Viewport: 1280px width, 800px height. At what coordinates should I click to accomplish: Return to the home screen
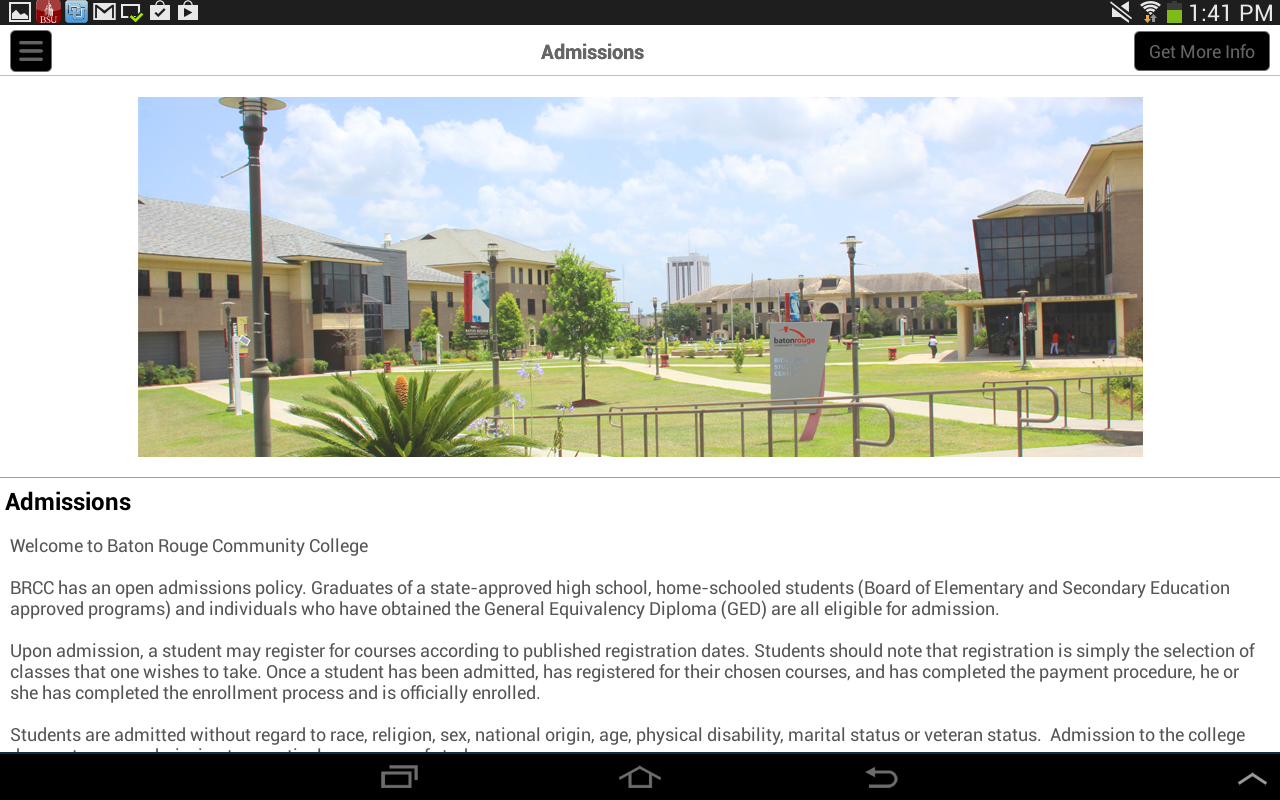pos(640,777)
